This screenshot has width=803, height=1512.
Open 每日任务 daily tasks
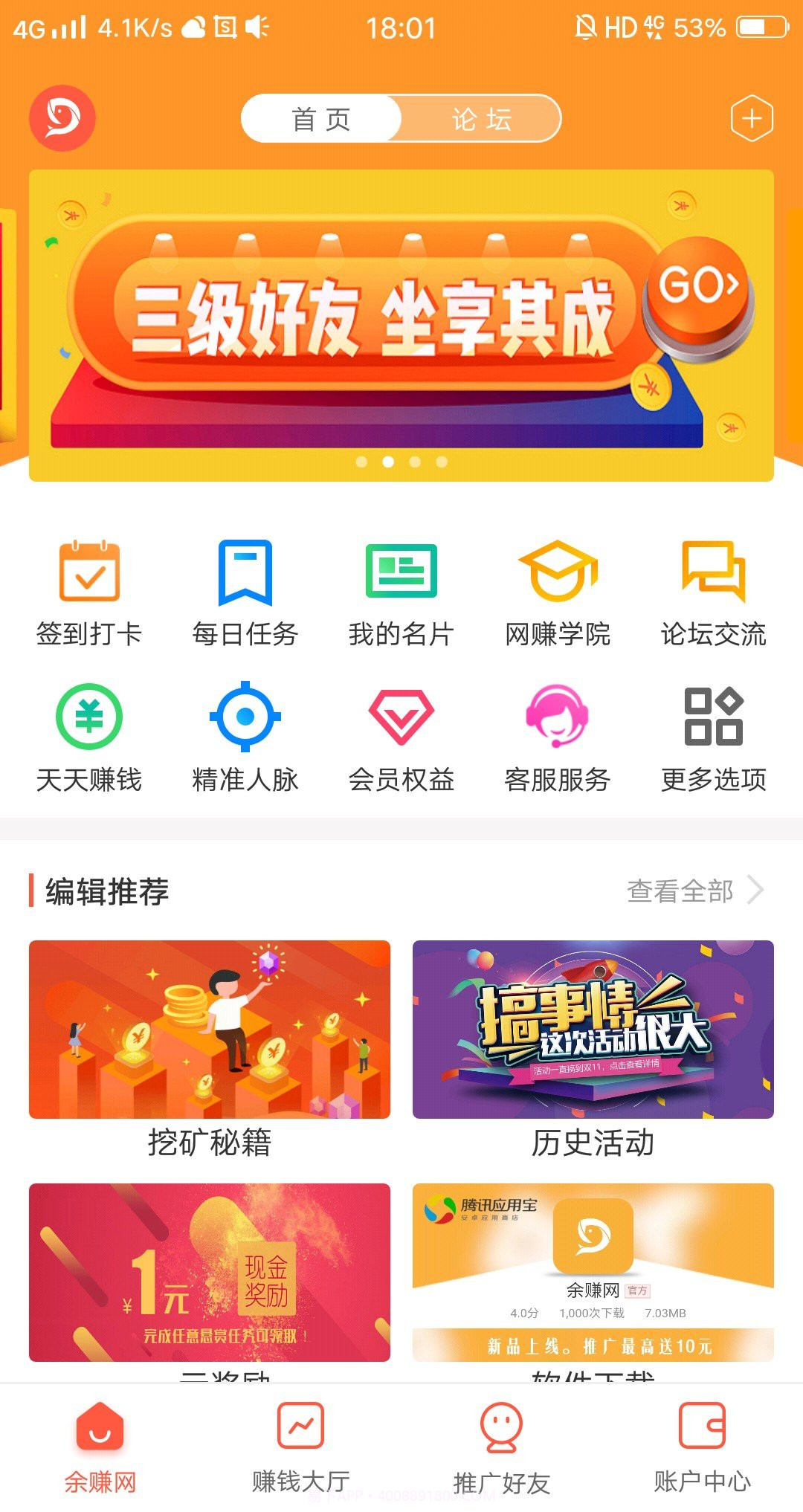click(245, 591)
